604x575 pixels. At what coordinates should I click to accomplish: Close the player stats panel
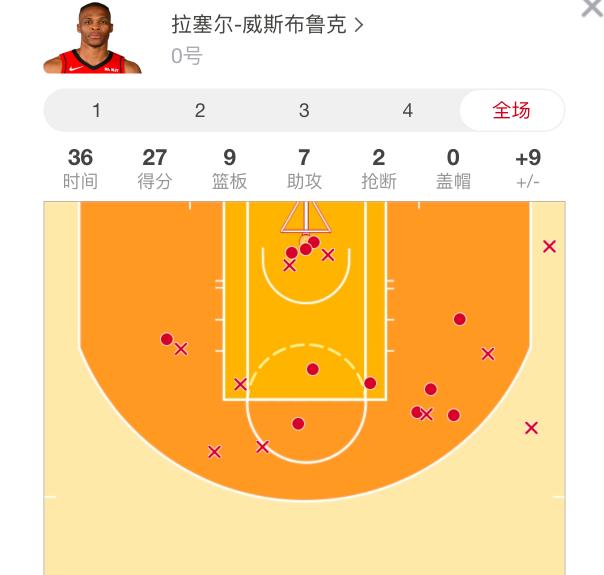592,8
